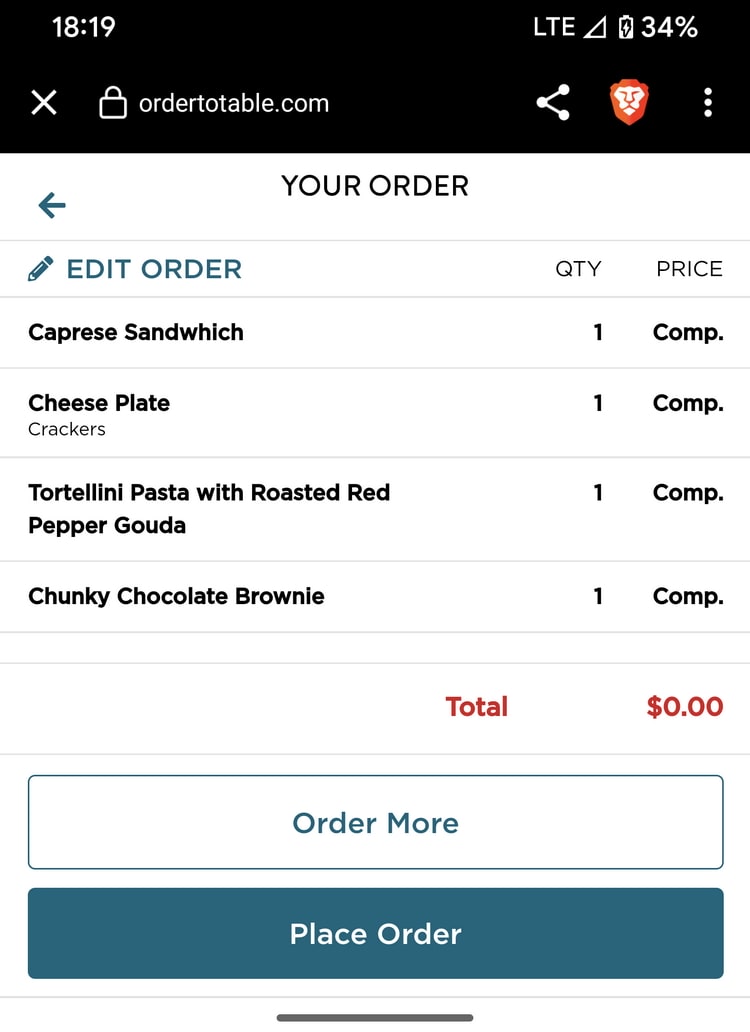Tap Order More to add items
This screenshot has width=750, height=1032.
375,822
